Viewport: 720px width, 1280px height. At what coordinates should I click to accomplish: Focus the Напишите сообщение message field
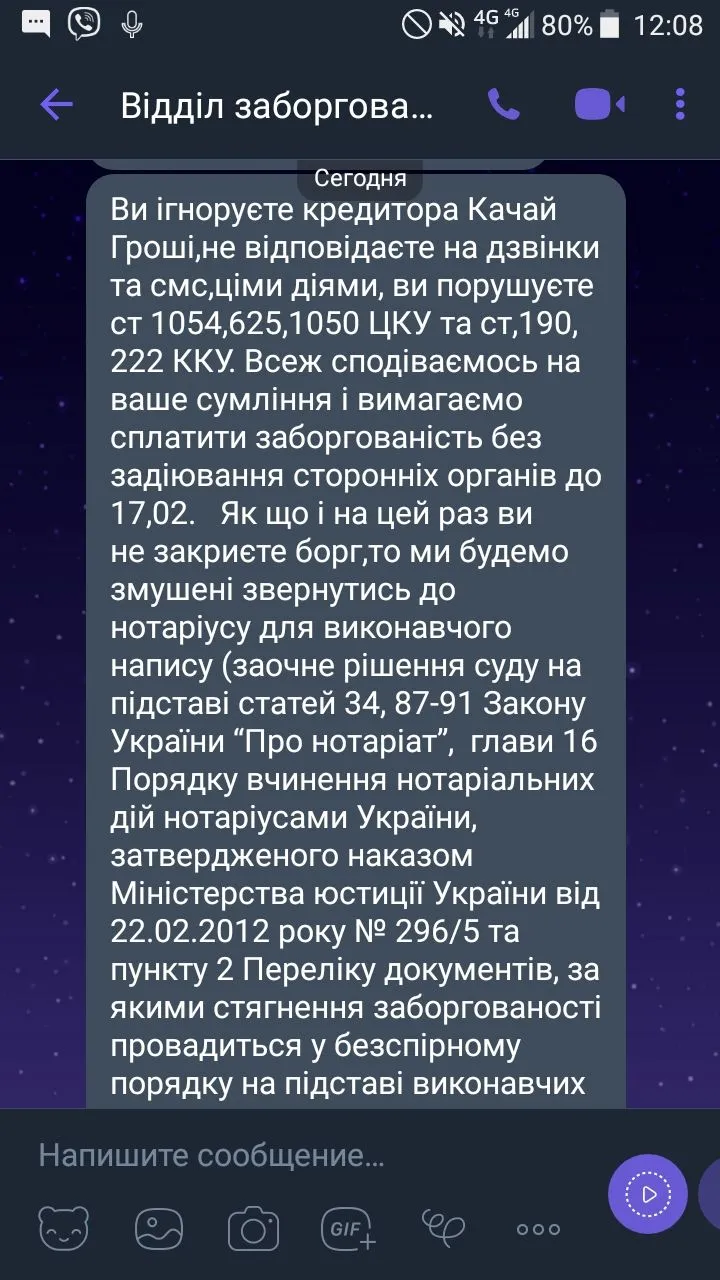pos(300,1156)
